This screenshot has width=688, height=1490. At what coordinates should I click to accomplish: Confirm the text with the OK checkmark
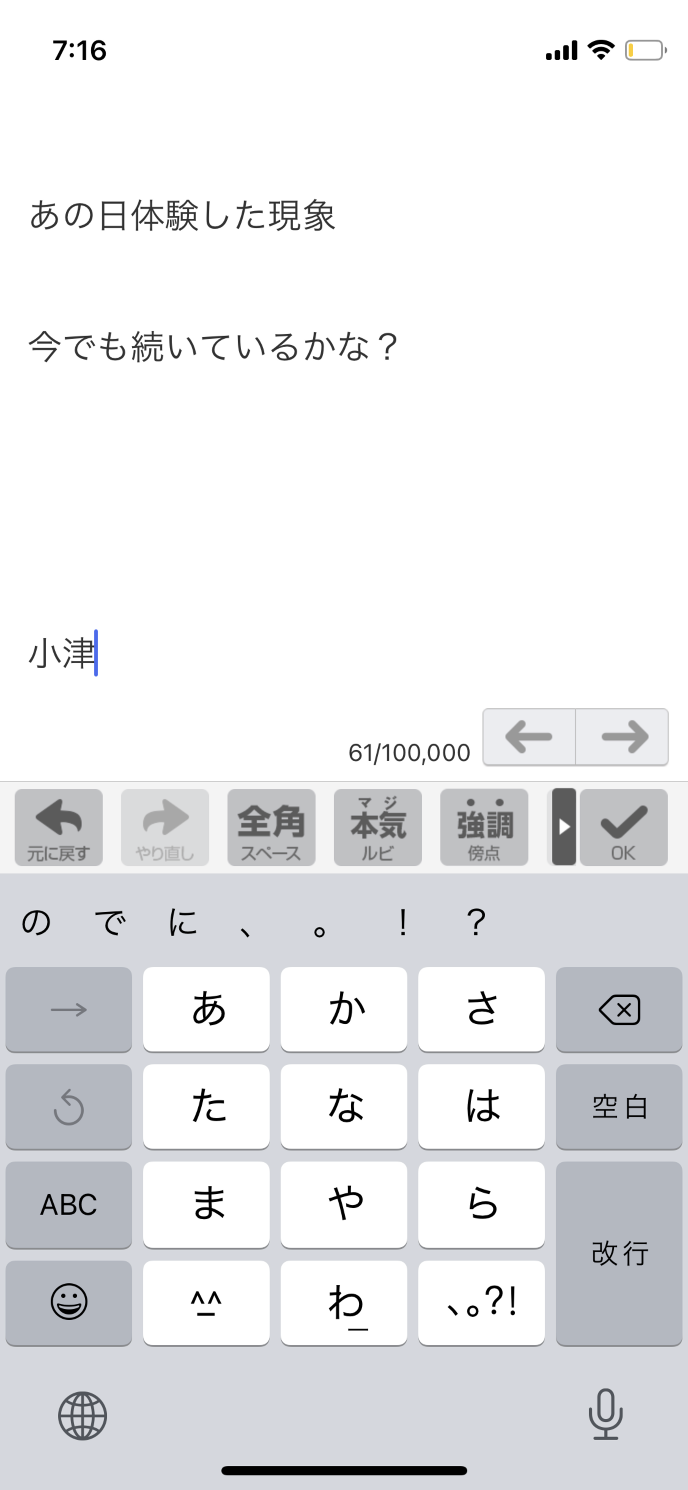click(x=623, y=827)
